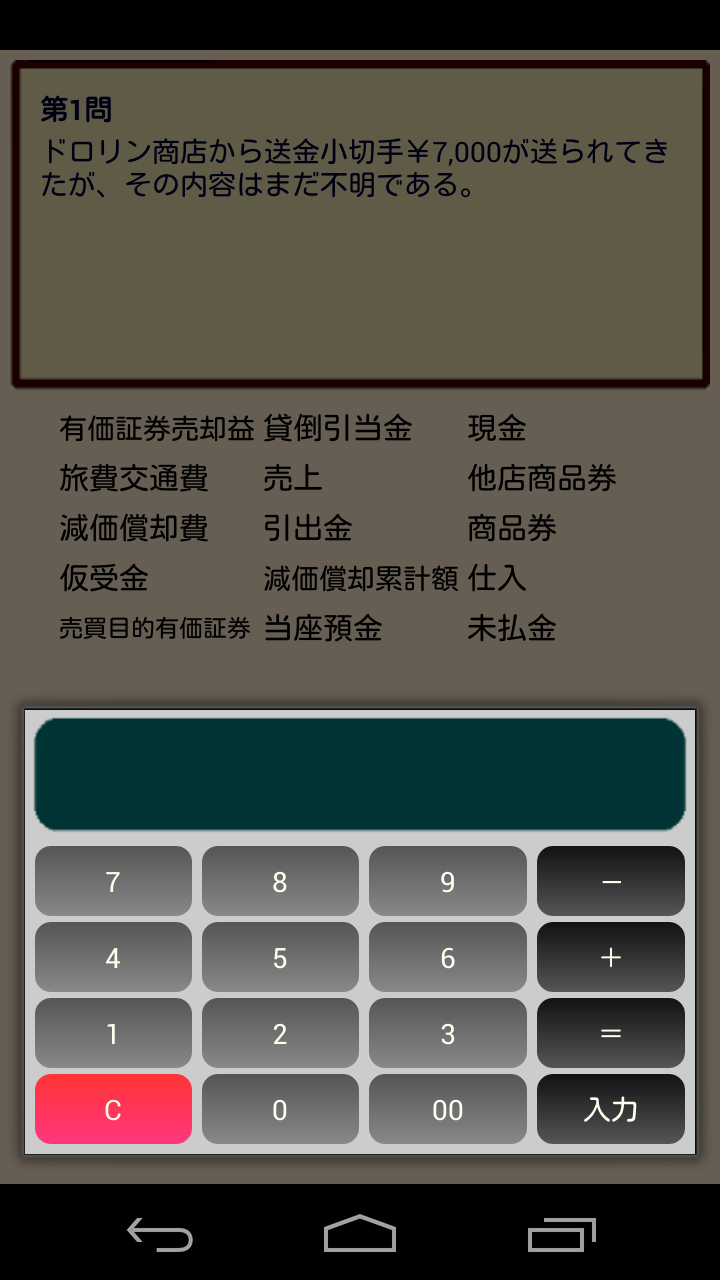Hit the plus operator key
This screenshot has width=720, height=1280.
[x=611, y=957]
